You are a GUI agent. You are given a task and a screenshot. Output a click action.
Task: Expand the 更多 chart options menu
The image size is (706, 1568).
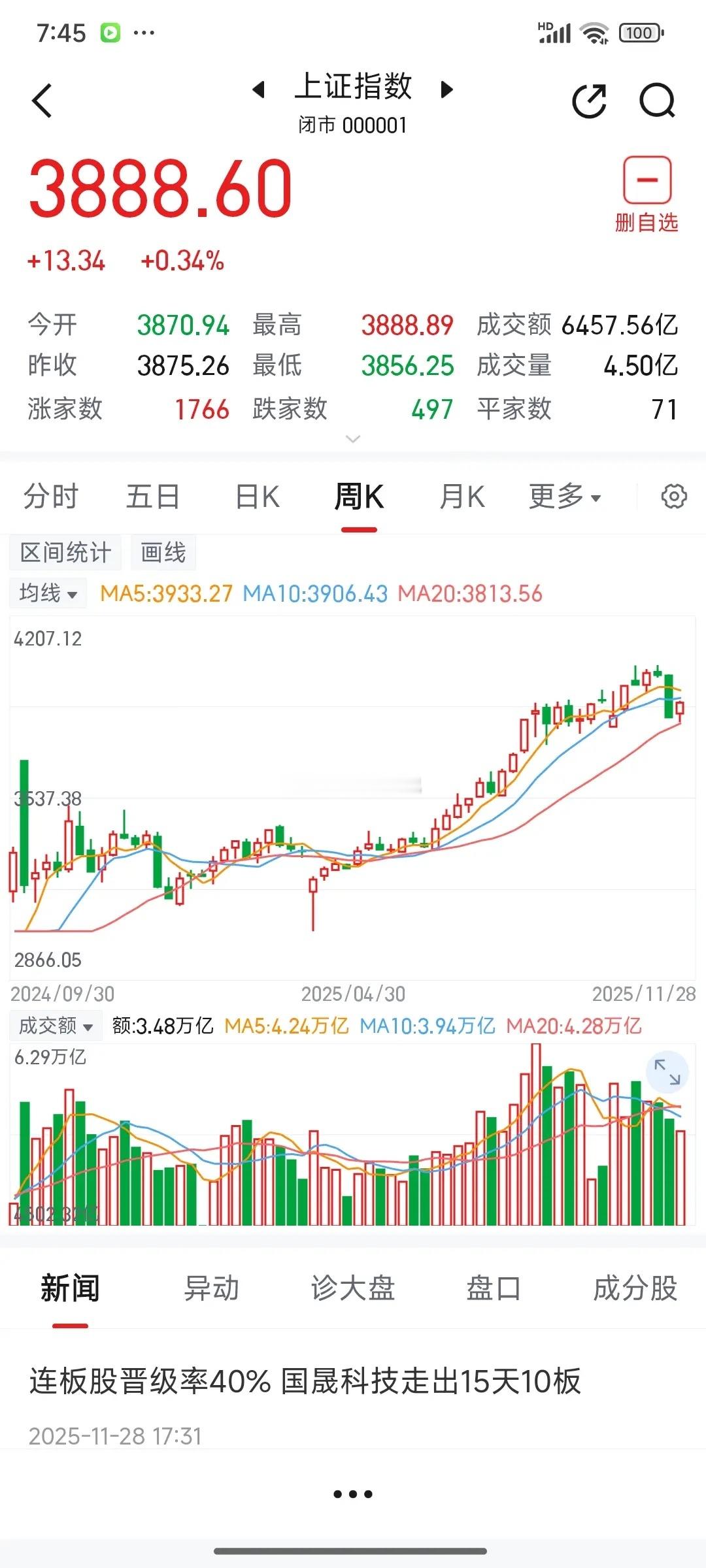(x=563, y=497)
